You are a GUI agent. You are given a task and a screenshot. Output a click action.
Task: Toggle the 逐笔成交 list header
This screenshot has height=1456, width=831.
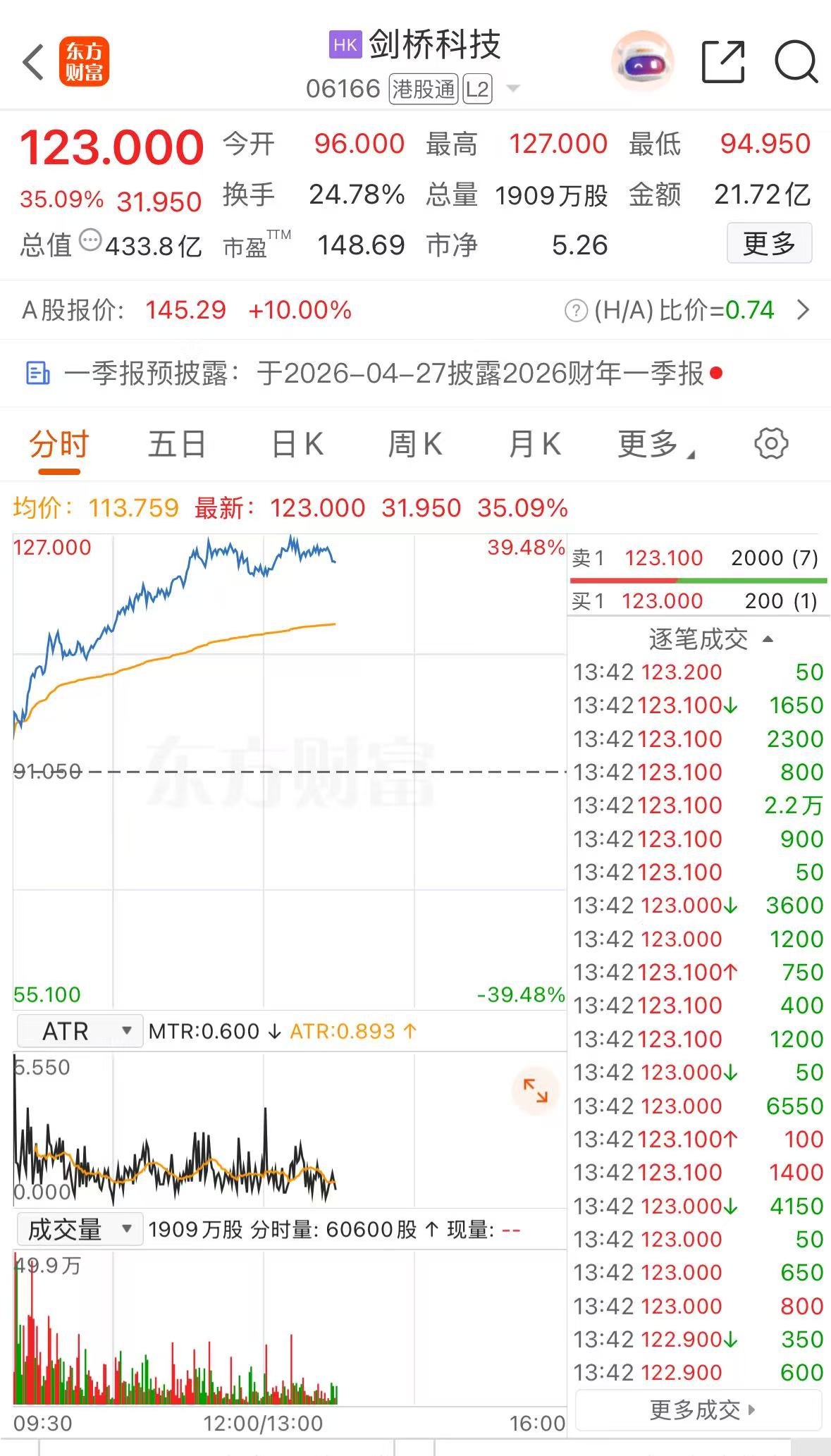click(710, 639)
